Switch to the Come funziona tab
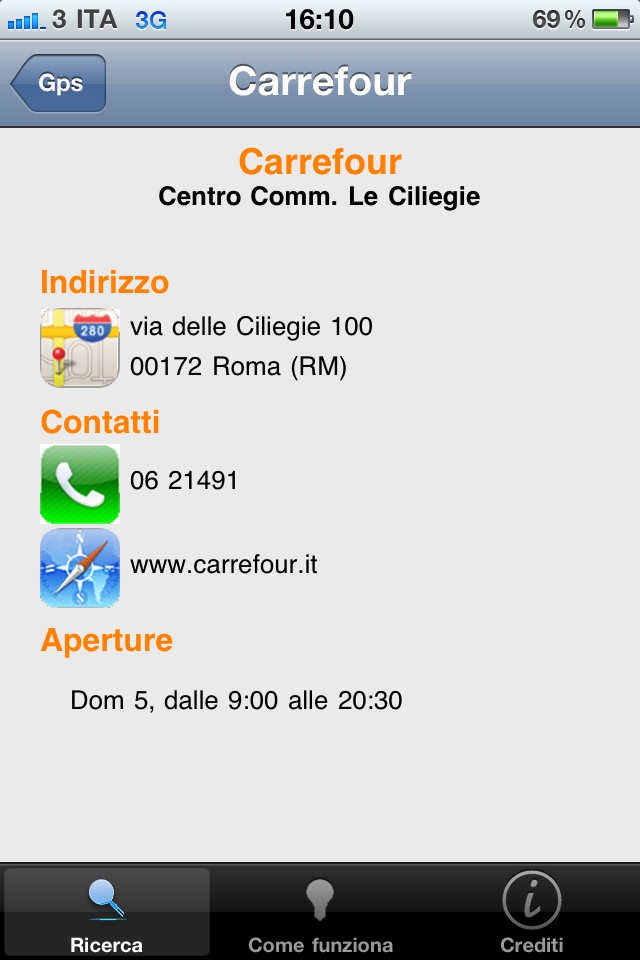The height and width of the screenshot is (960, 640). (x=320, y=912)
